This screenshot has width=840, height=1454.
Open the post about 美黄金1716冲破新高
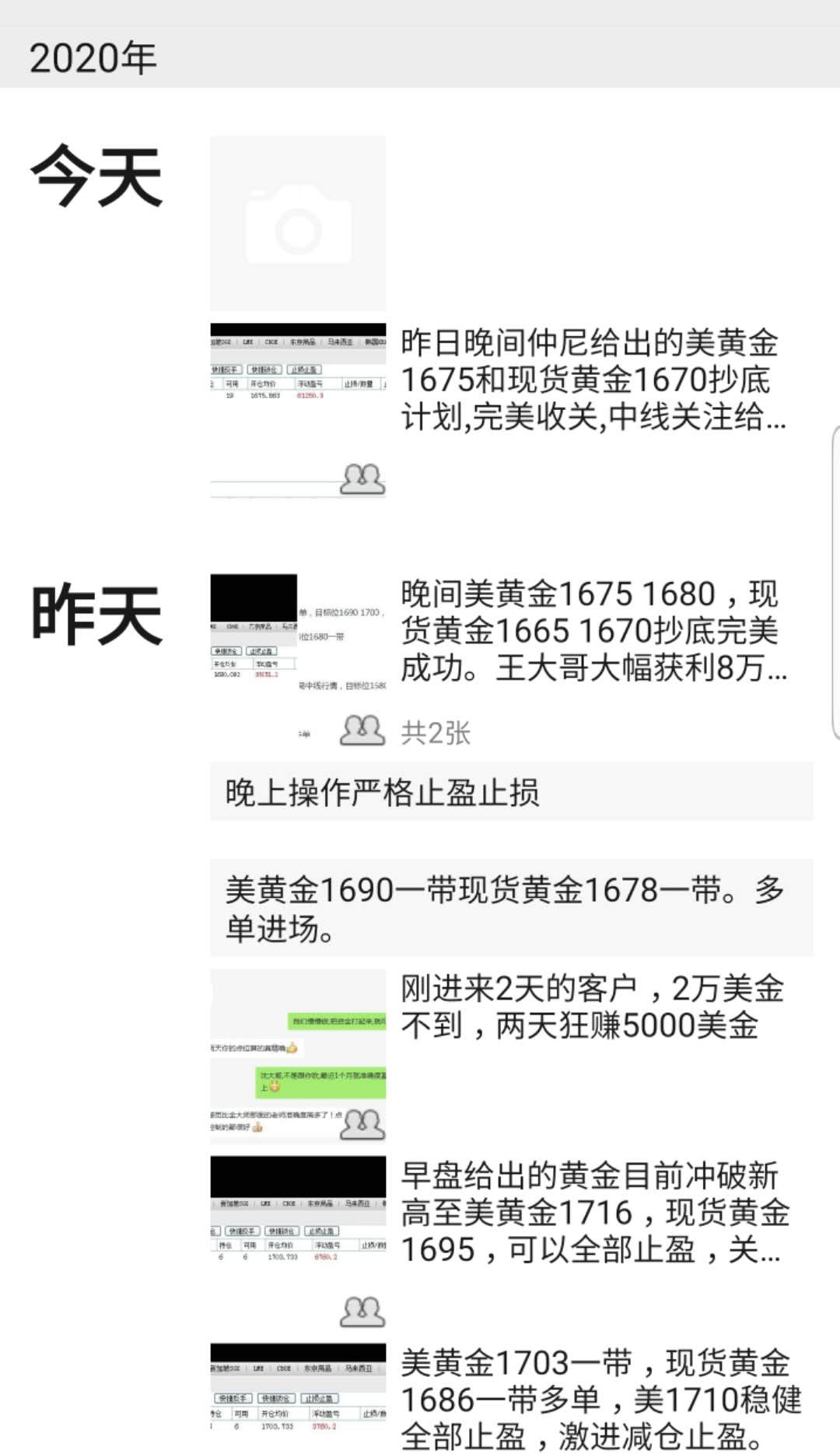click(x=591, y=1213)
